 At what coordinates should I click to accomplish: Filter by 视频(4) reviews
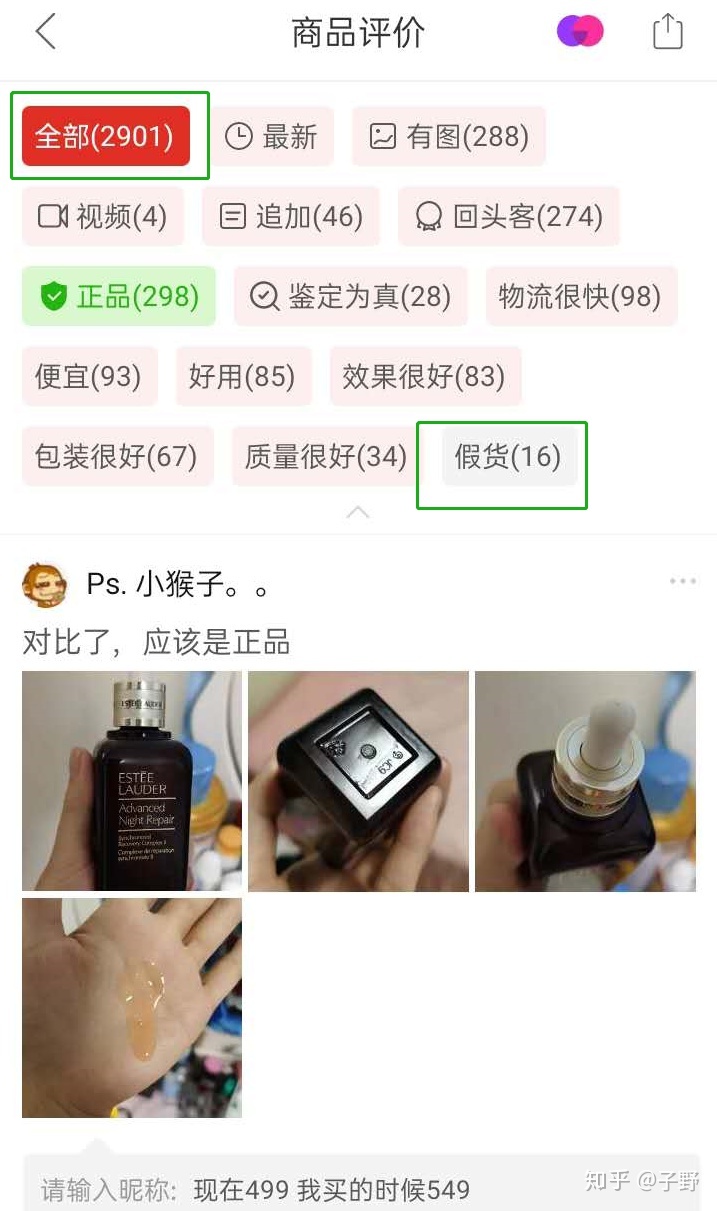[103, 216]
